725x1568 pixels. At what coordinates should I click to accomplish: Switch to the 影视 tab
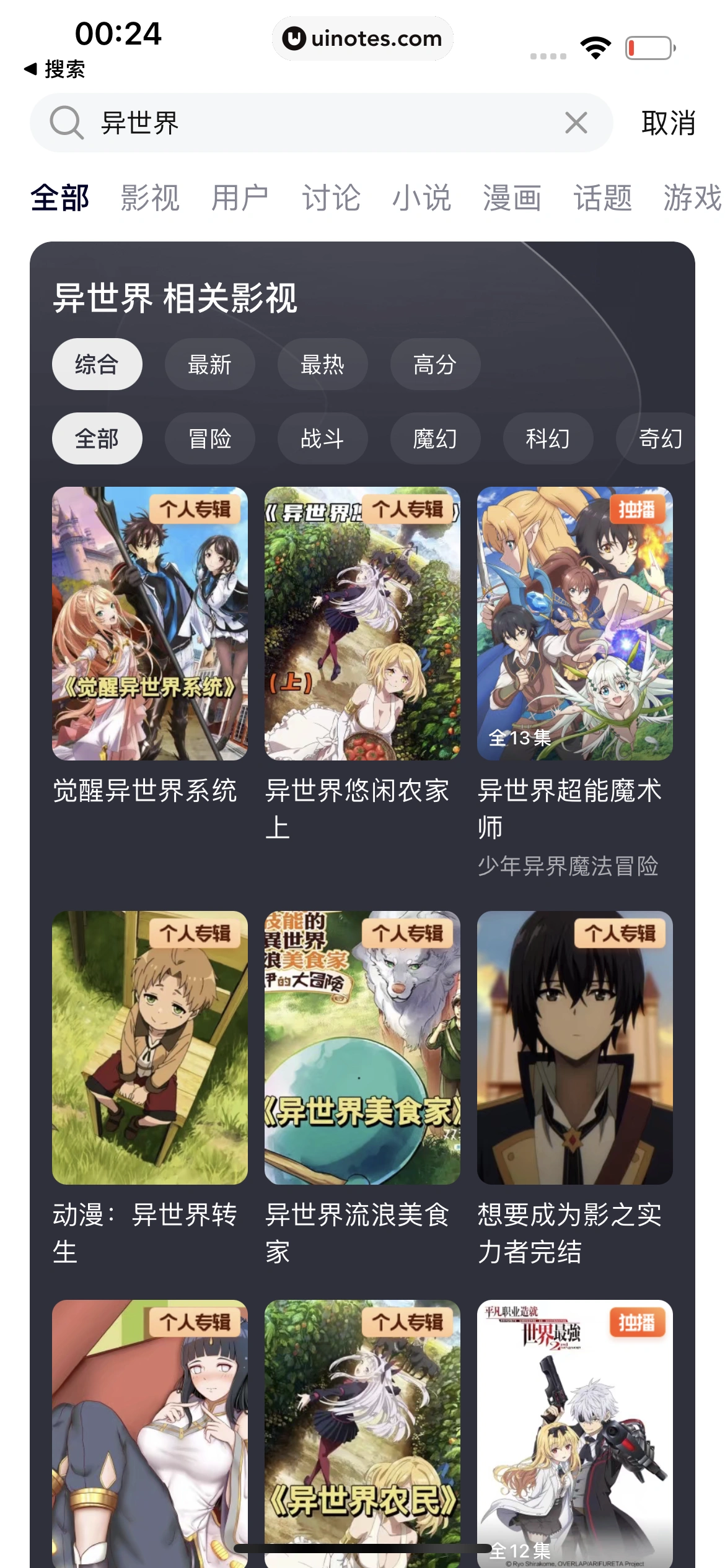coord(150,198)
